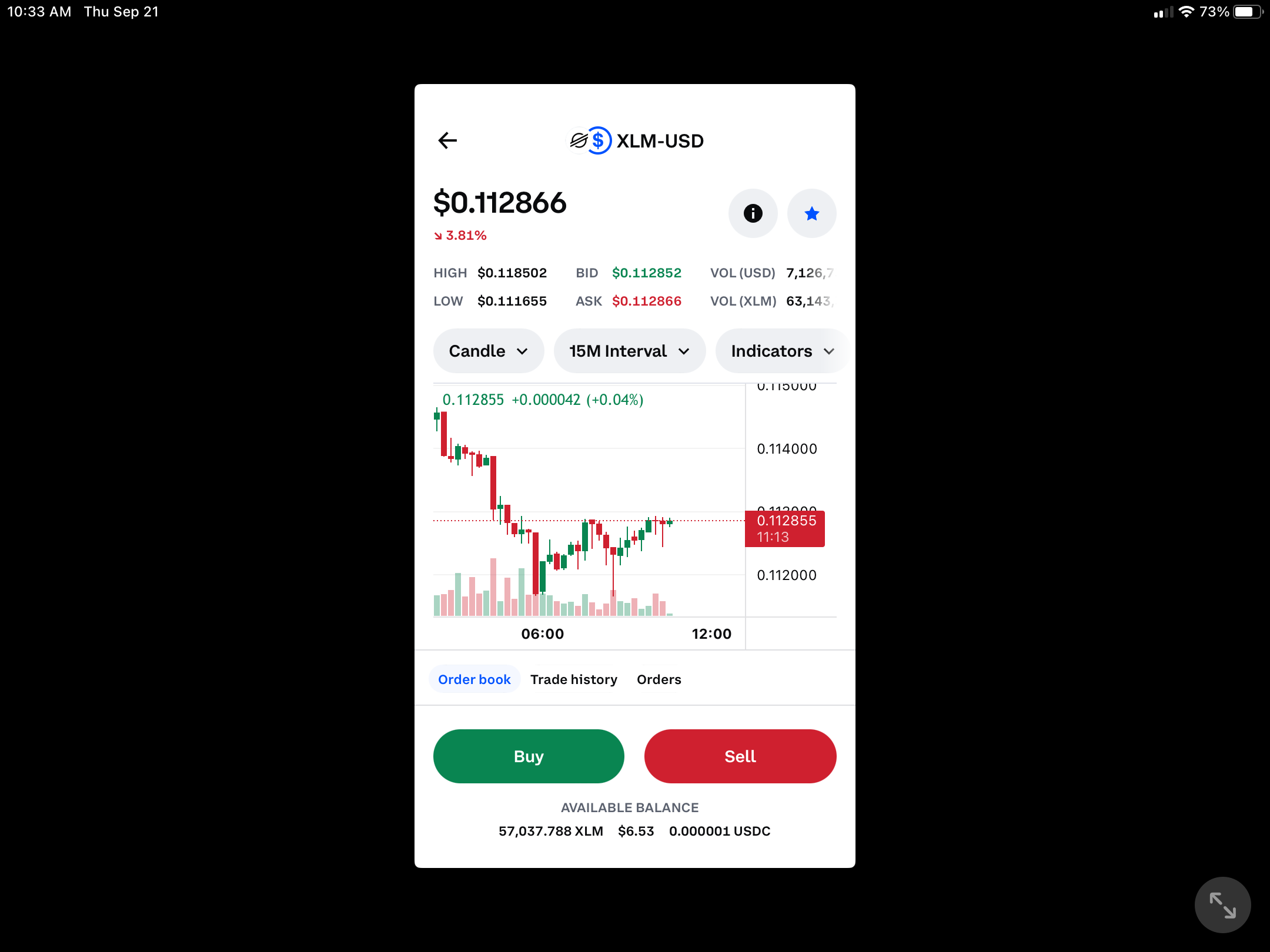Expand the app to full screen
The height and width of the screenshot is (952, 1270).
[x=1222, y=905]
